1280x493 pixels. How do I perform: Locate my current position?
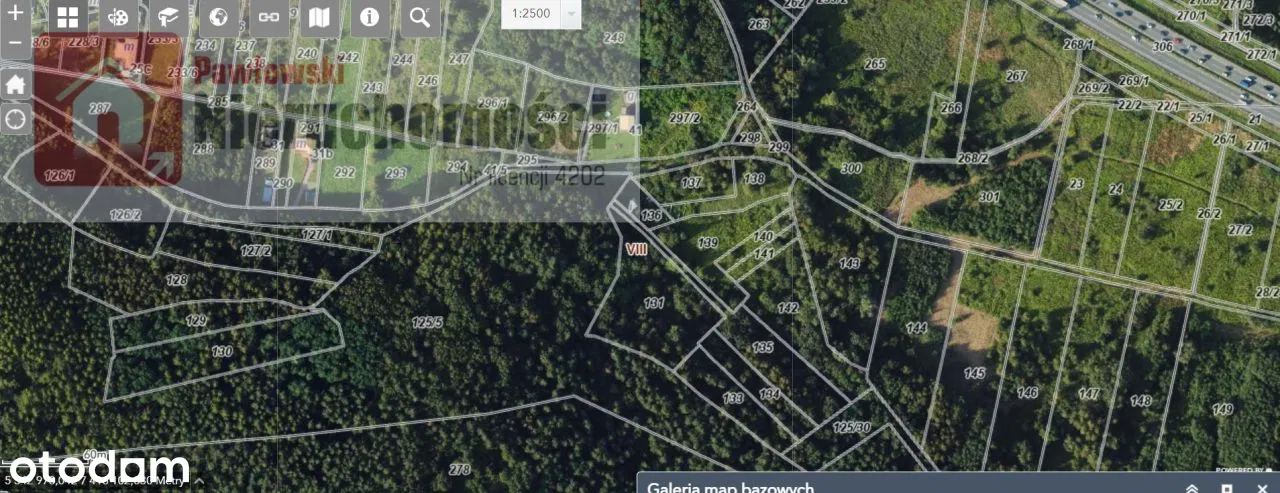point(15,120)
